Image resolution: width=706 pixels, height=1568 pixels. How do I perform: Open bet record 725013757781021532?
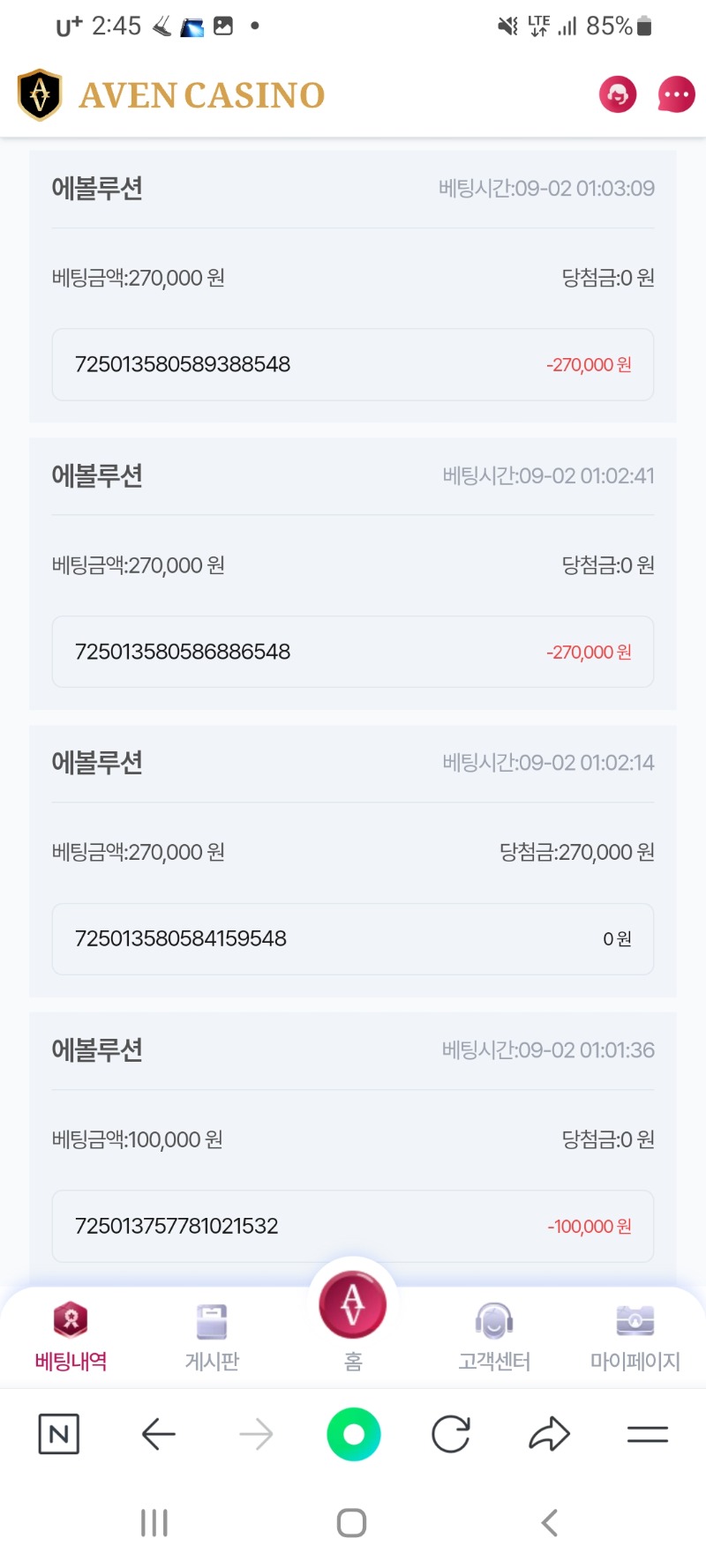pos(353,1227)
